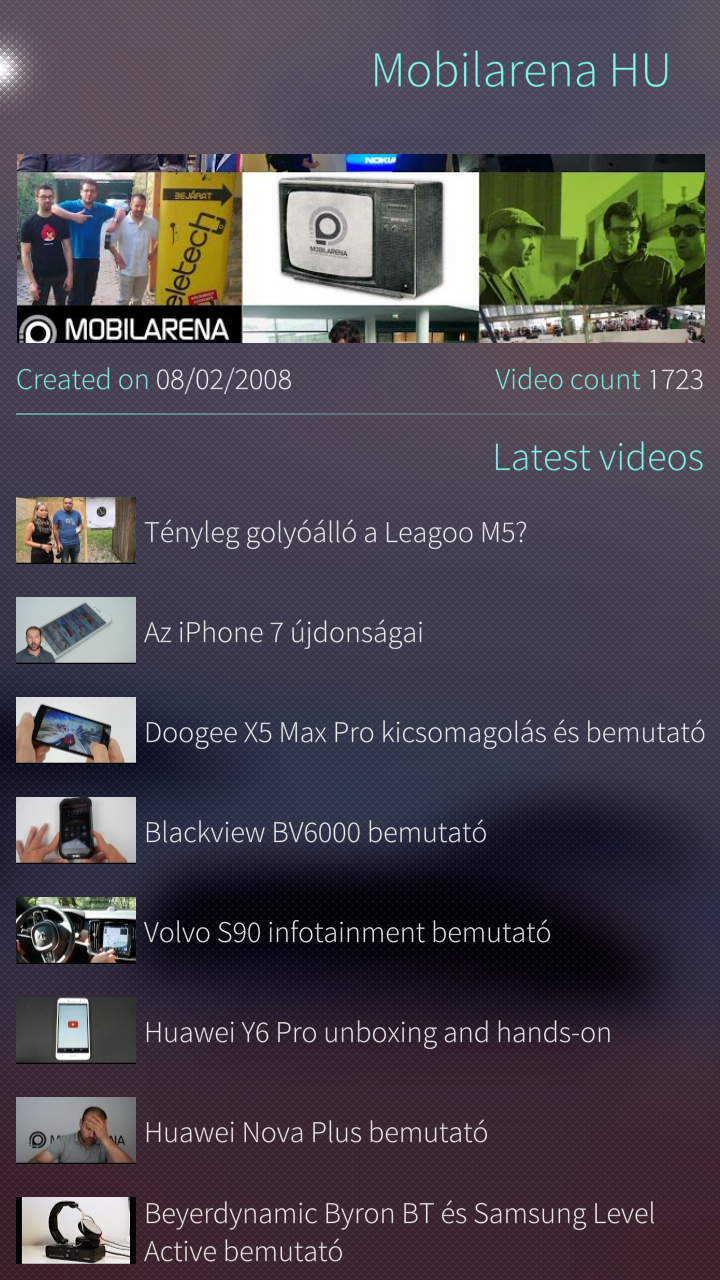Open Huawei Nova Plus bemutató video

360,1131
